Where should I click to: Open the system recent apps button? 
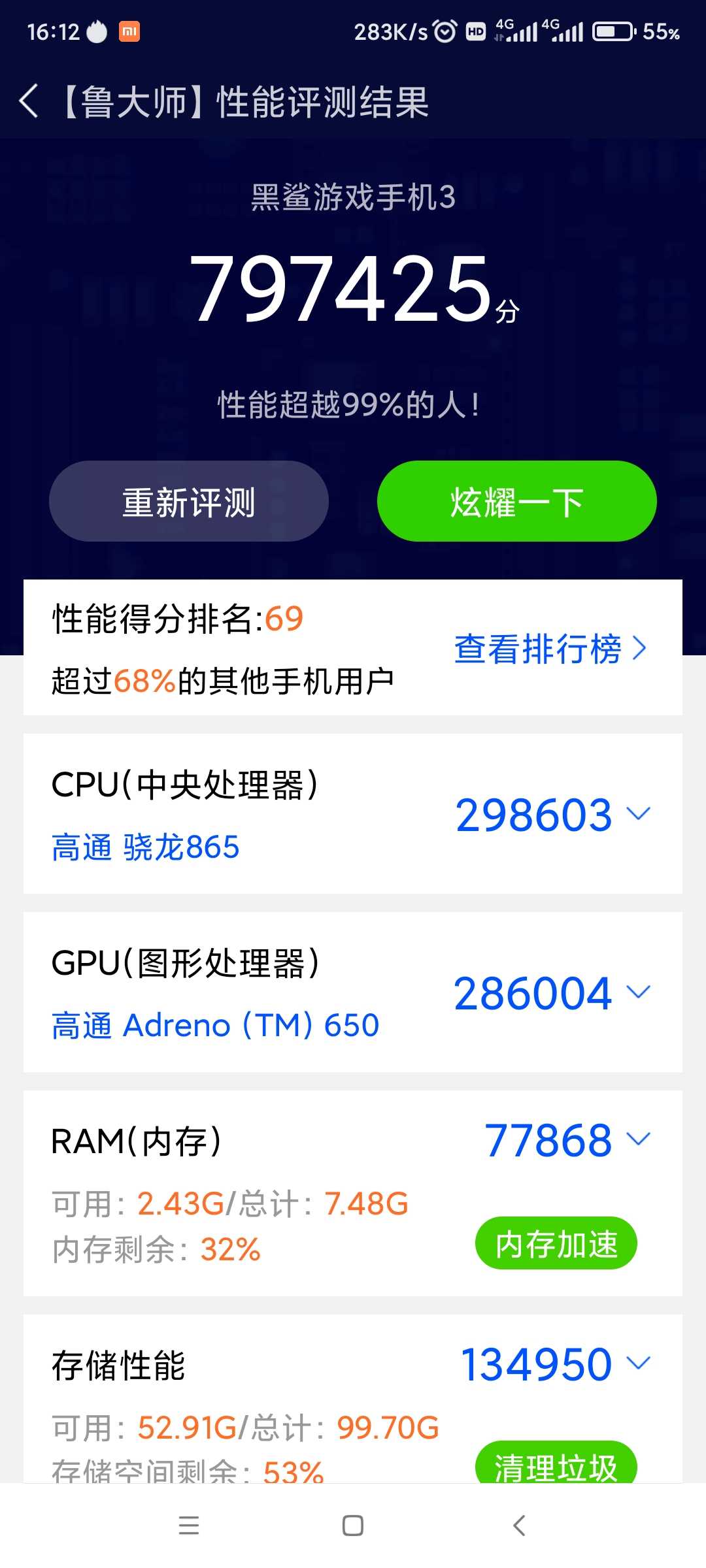tap(189, 1526)
